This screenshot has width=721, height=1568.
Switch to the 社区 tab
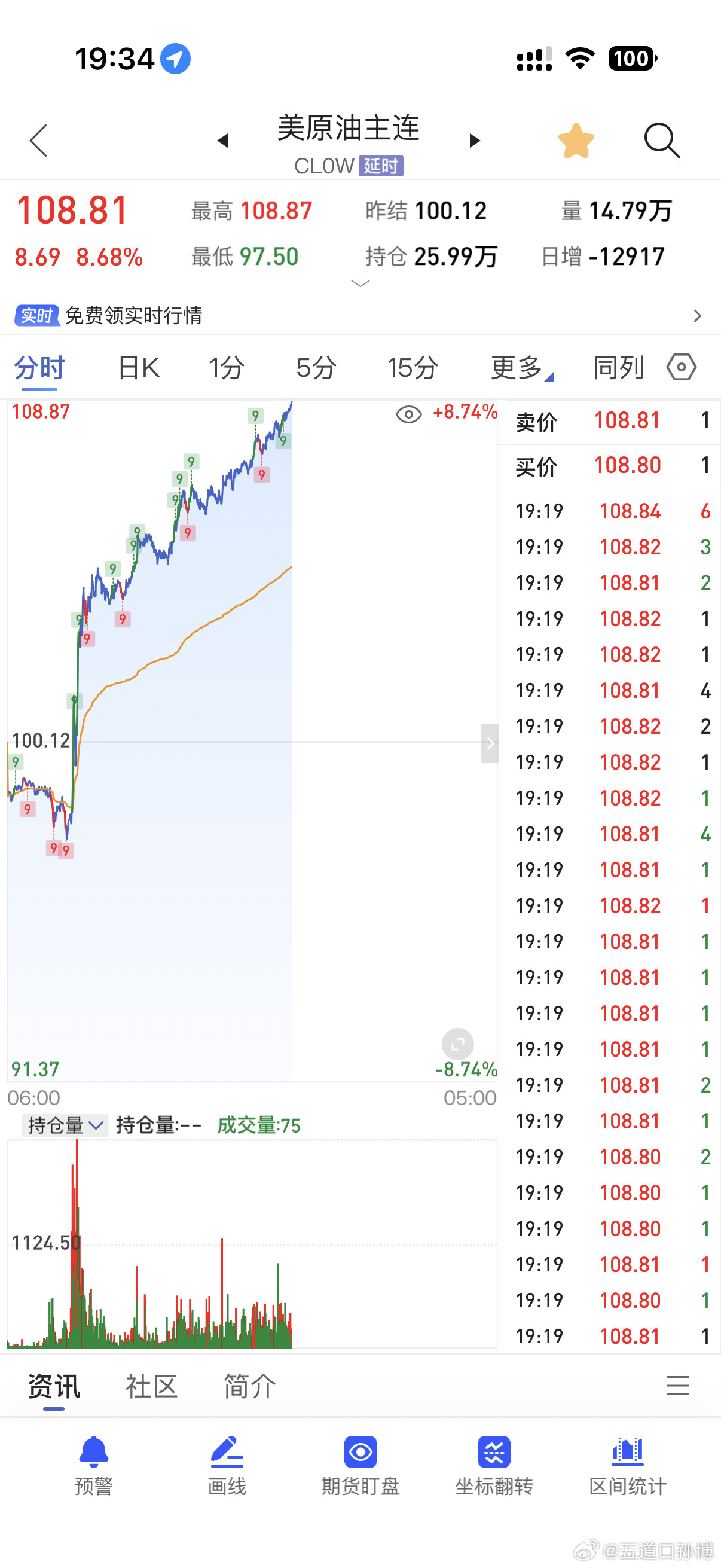[151, 1386]
